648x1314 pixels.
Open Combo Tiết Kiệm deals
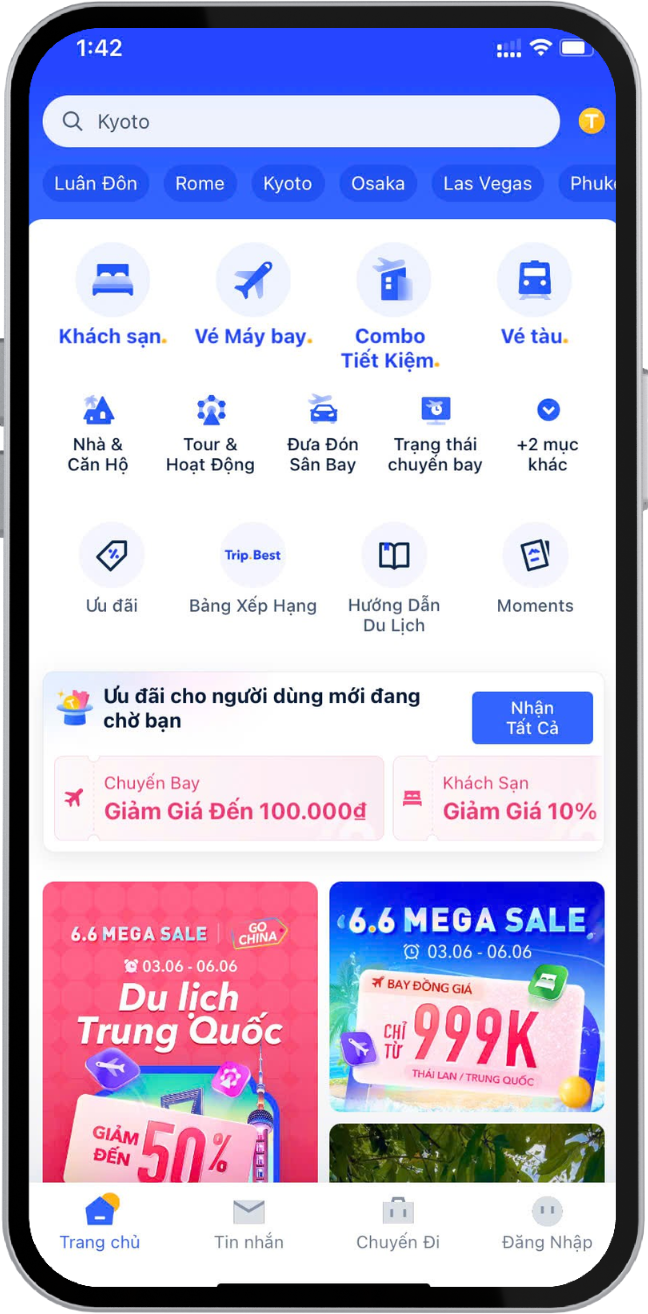coord(392,306)
